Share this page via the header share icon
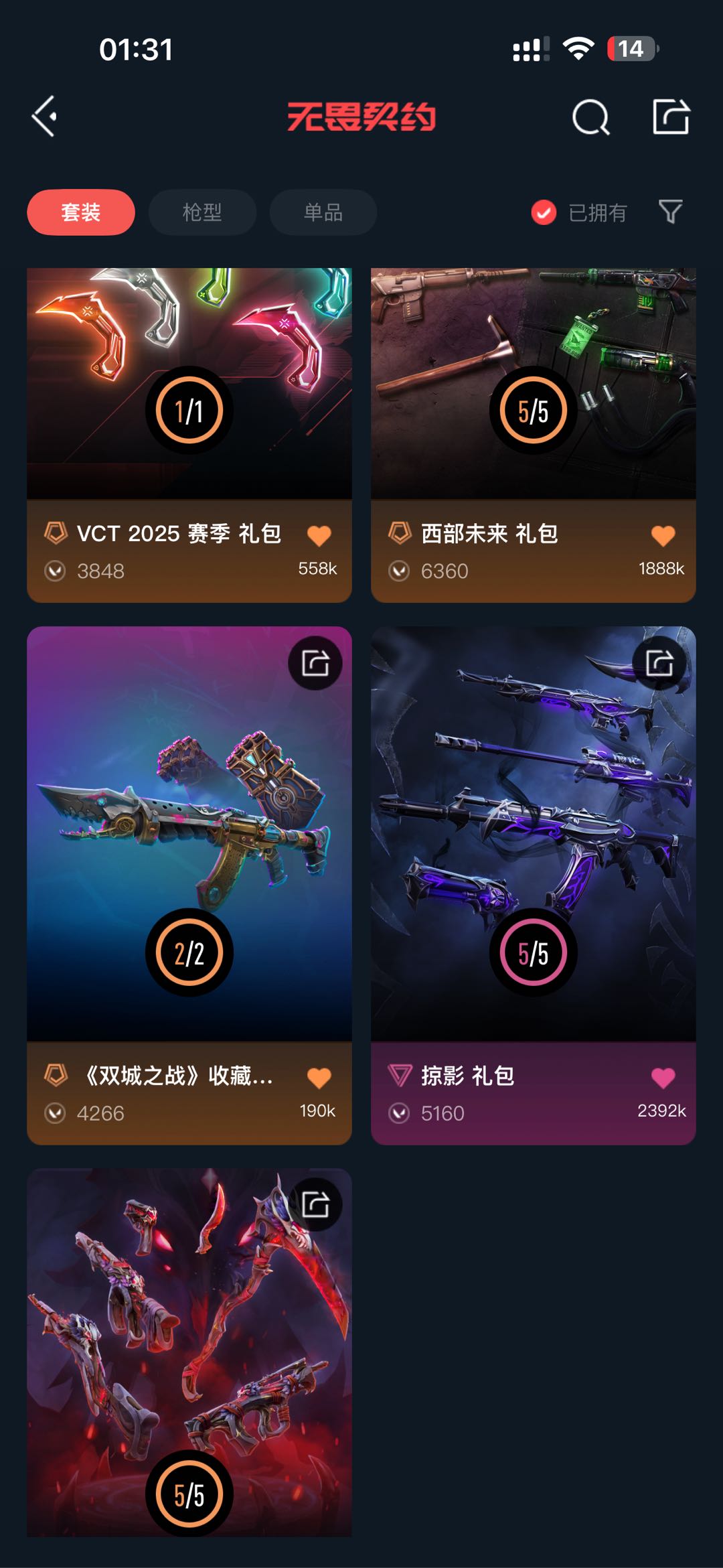The image size is (723, 1568). [671, 117]
